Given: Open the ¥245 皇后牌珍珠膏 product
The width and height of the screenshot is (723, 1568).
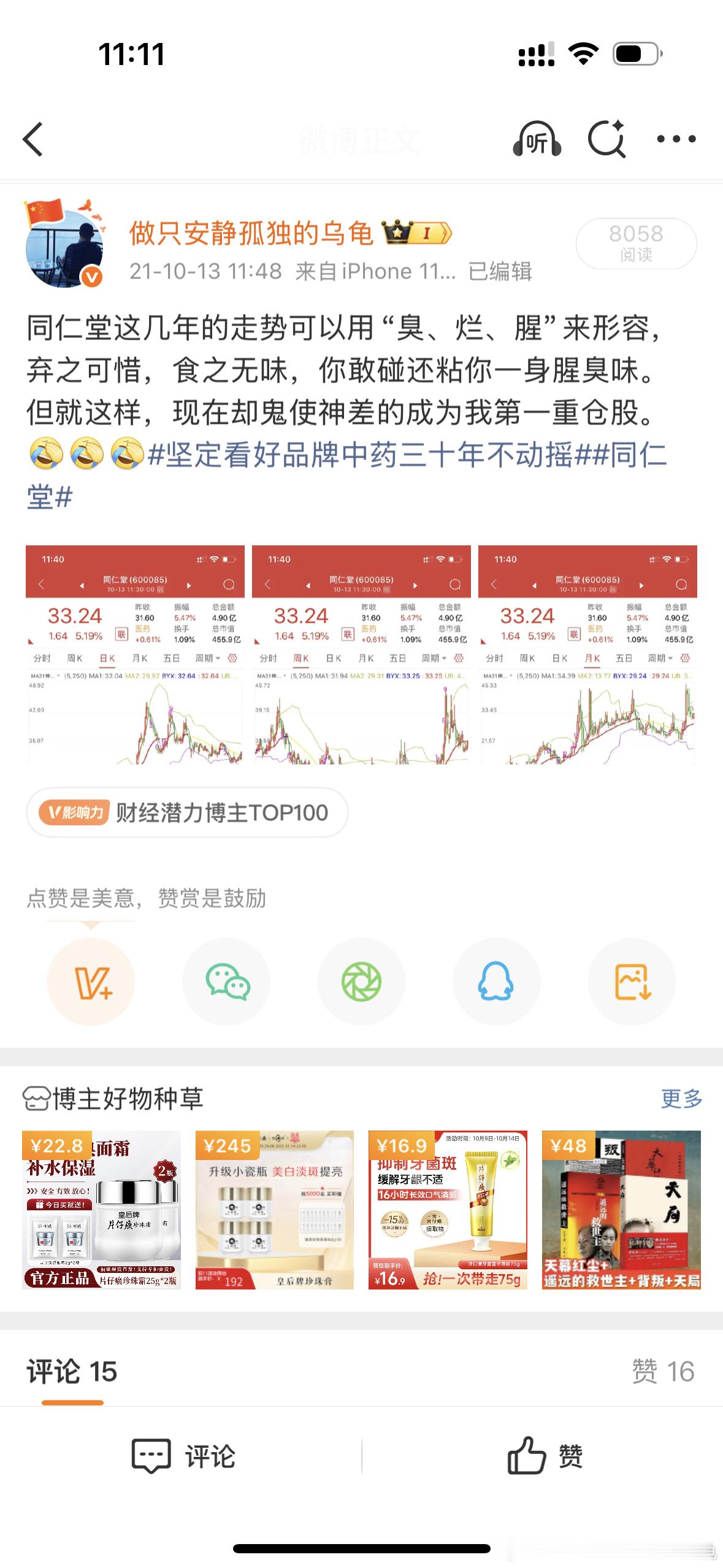Looking at the screenshot, I should 274,1210.
